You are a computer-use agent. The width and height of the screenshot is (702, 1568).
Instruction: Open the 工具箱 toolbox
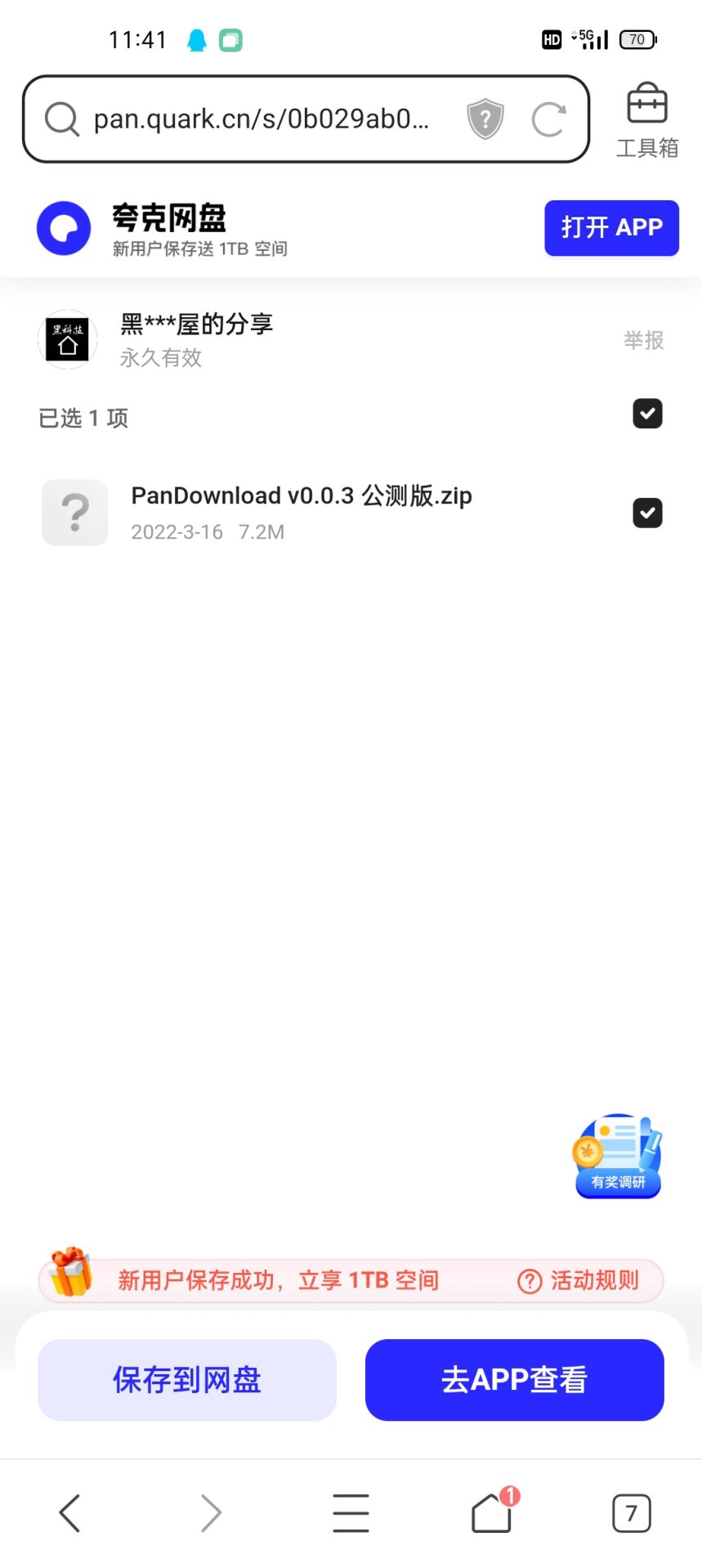[x=646, y=120]
